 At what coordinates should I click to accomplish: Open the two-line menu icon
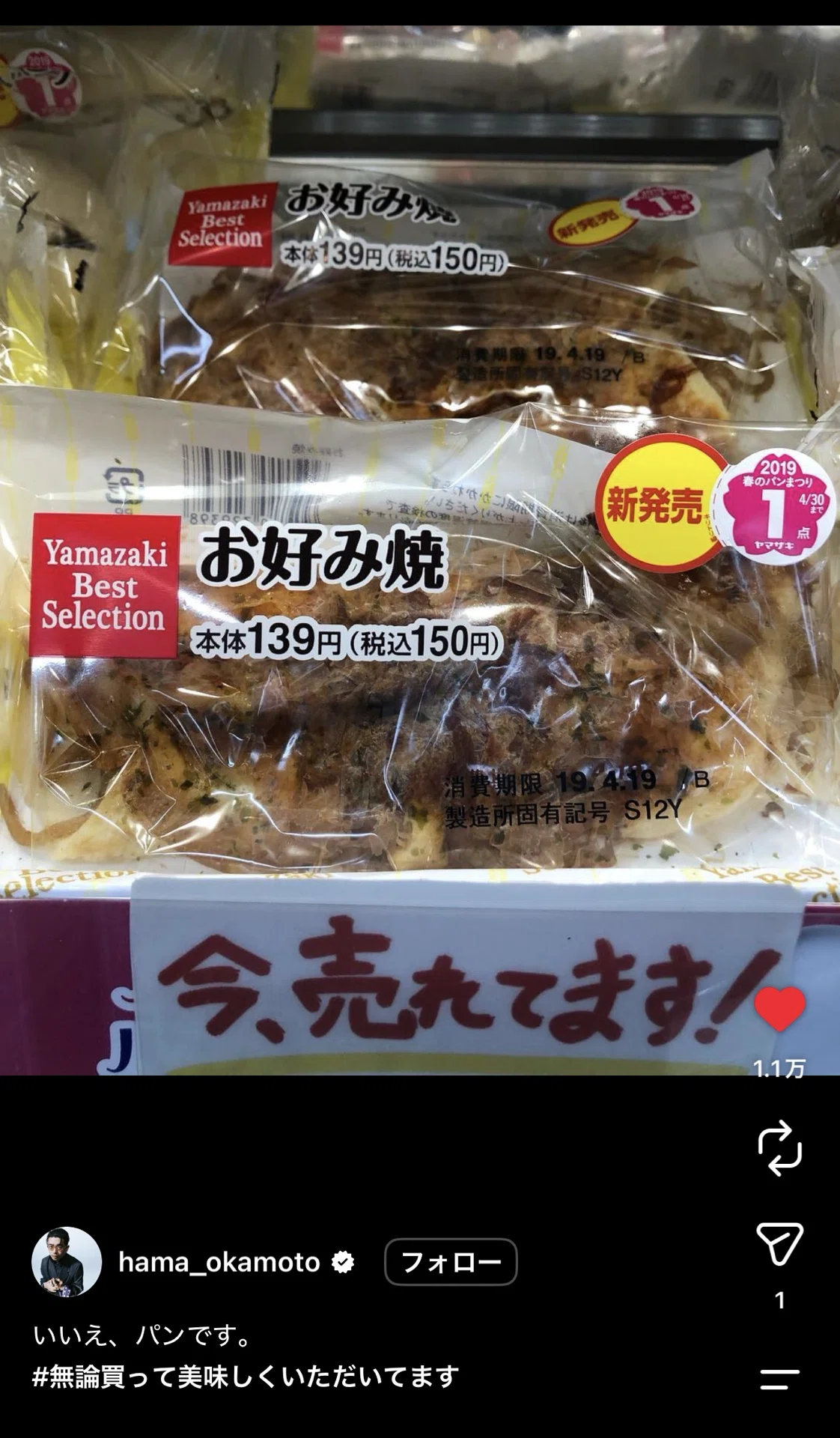coord(779,1379)
